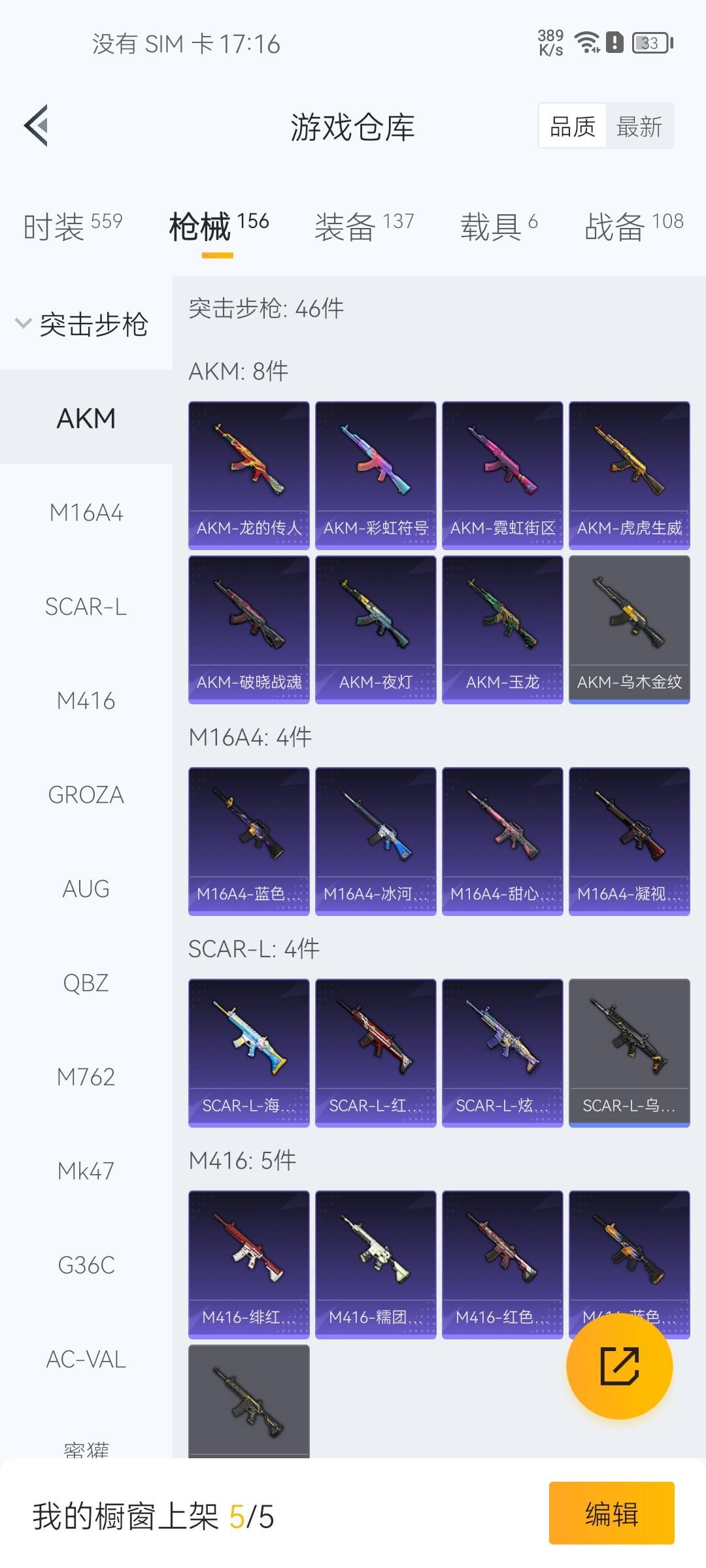The width and height of the screenshot is (706, 1568).
Task: Open the AKM-虎虎生威 skin
Action: (x=630, y=475)
